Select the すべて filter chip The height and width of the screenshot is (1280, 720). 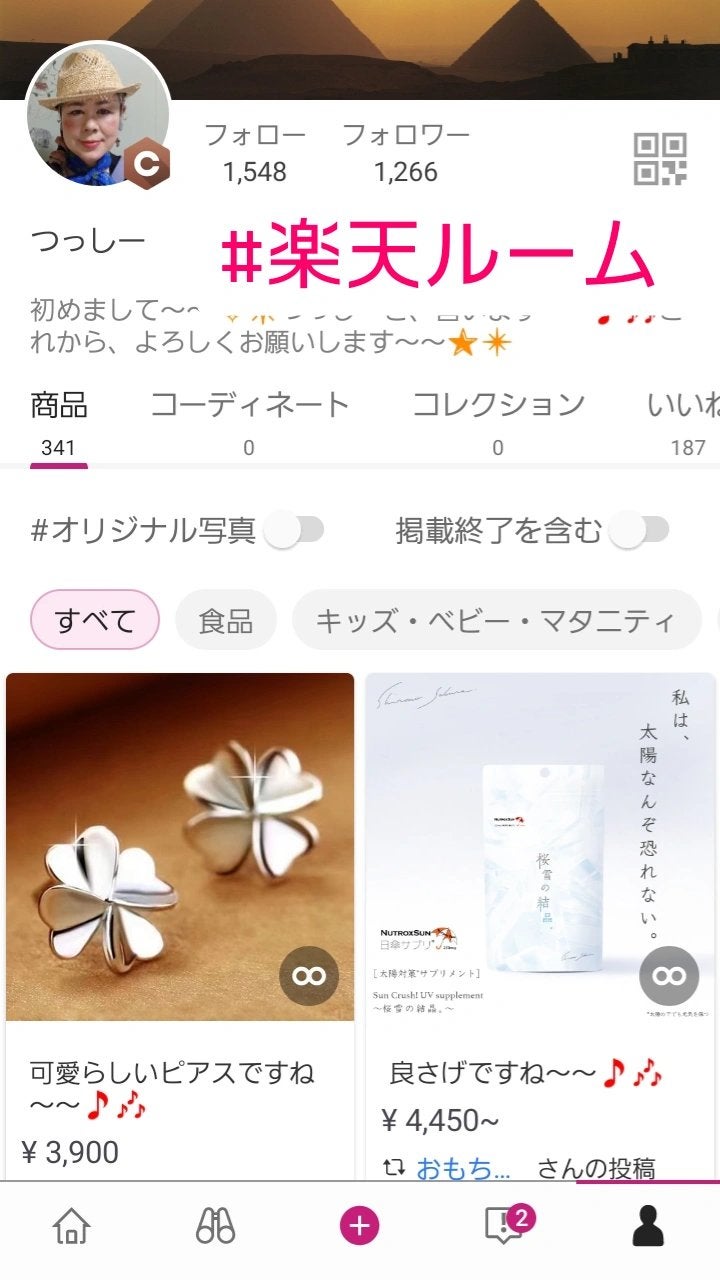click(x=94, y=619)
